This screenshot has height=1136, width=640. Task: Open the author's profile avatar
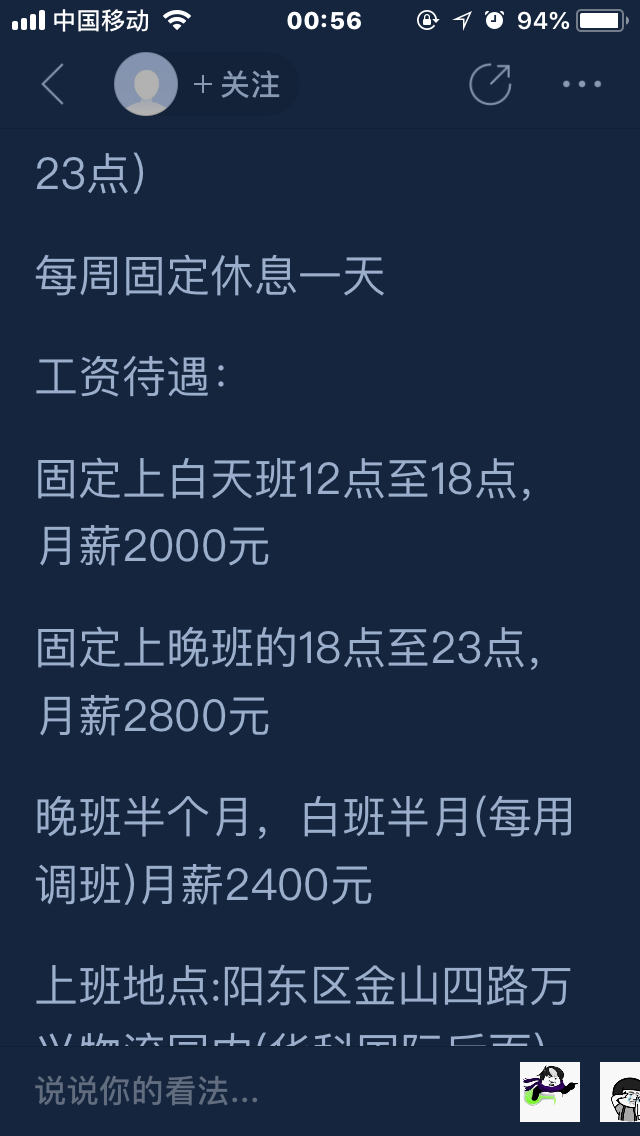146,84
